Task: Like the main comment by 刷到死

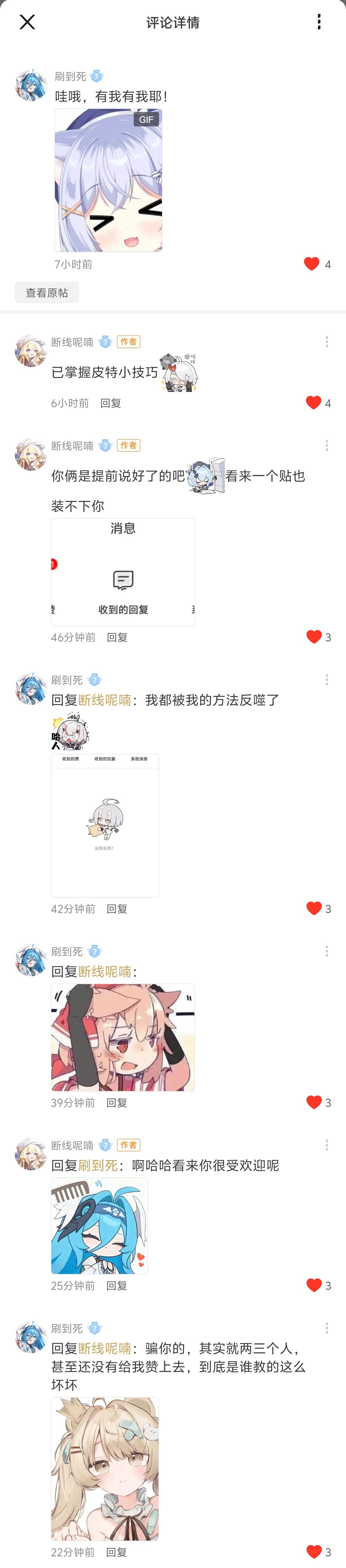Action: tap(311, 264)
